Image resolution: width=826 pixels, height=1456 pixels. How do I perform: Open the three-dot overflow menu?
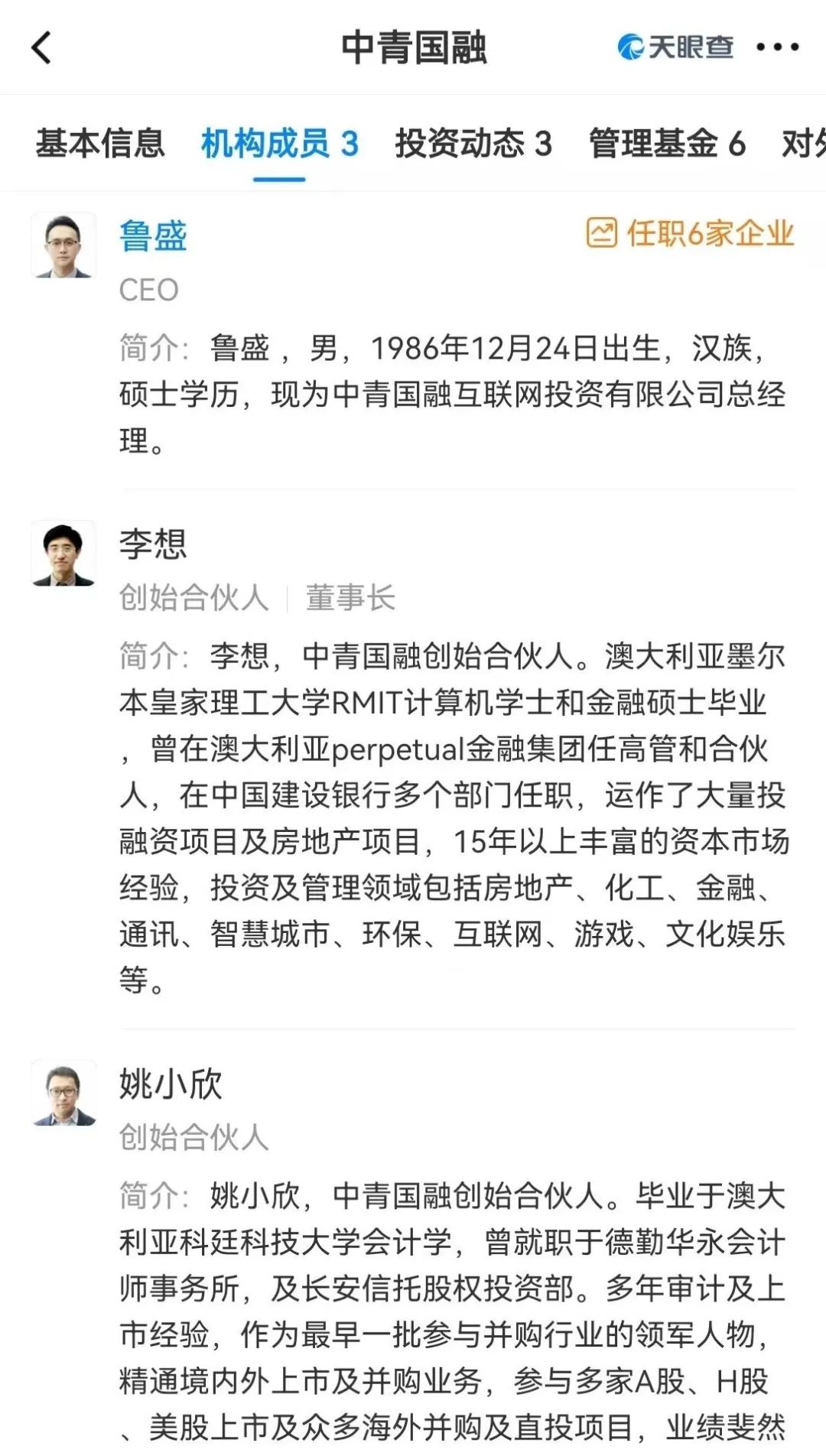coord(777,47)
